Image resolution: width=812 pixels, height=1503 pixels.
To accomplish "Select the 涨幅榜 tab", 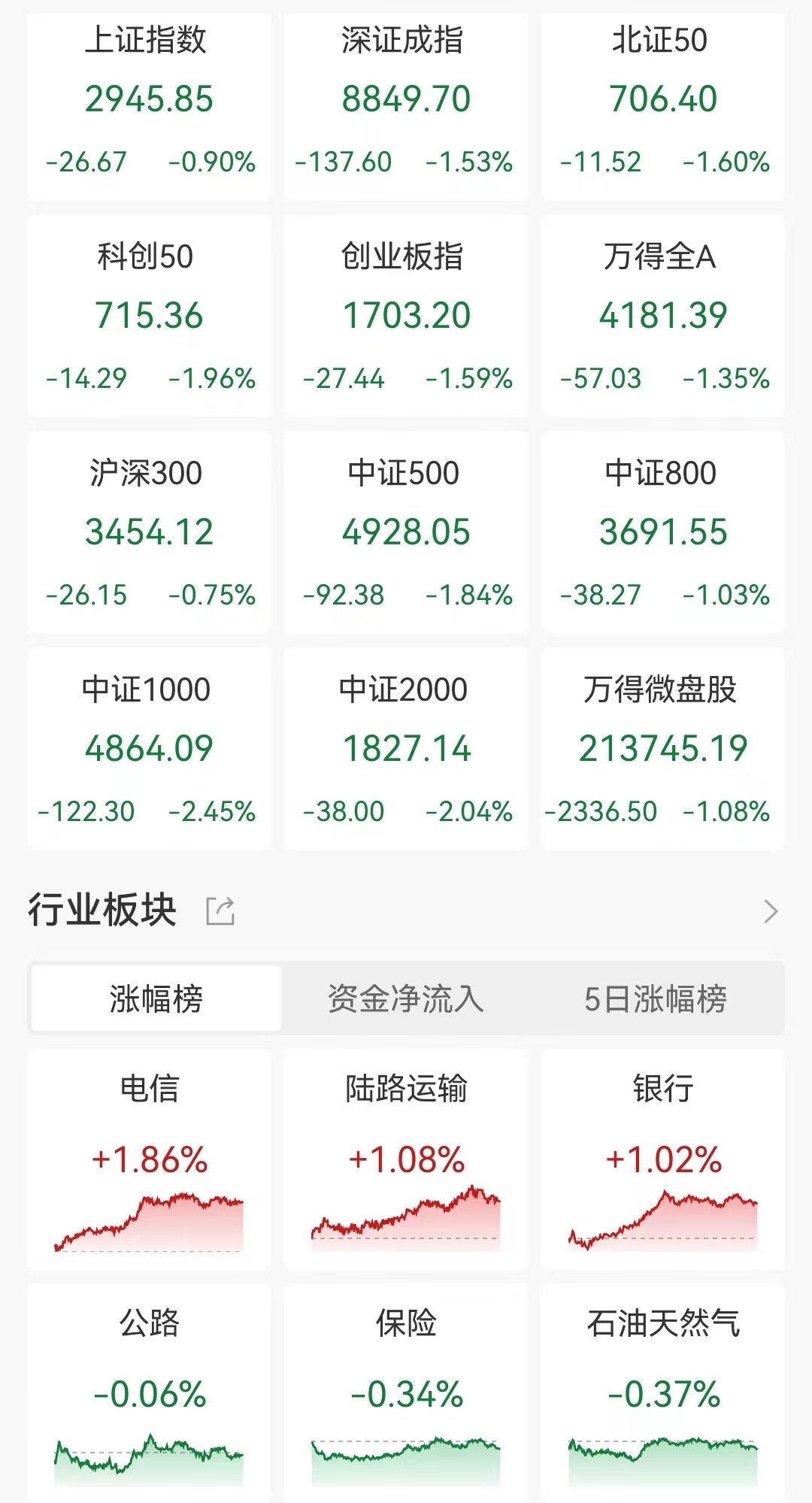I will (x=156, y=998).
